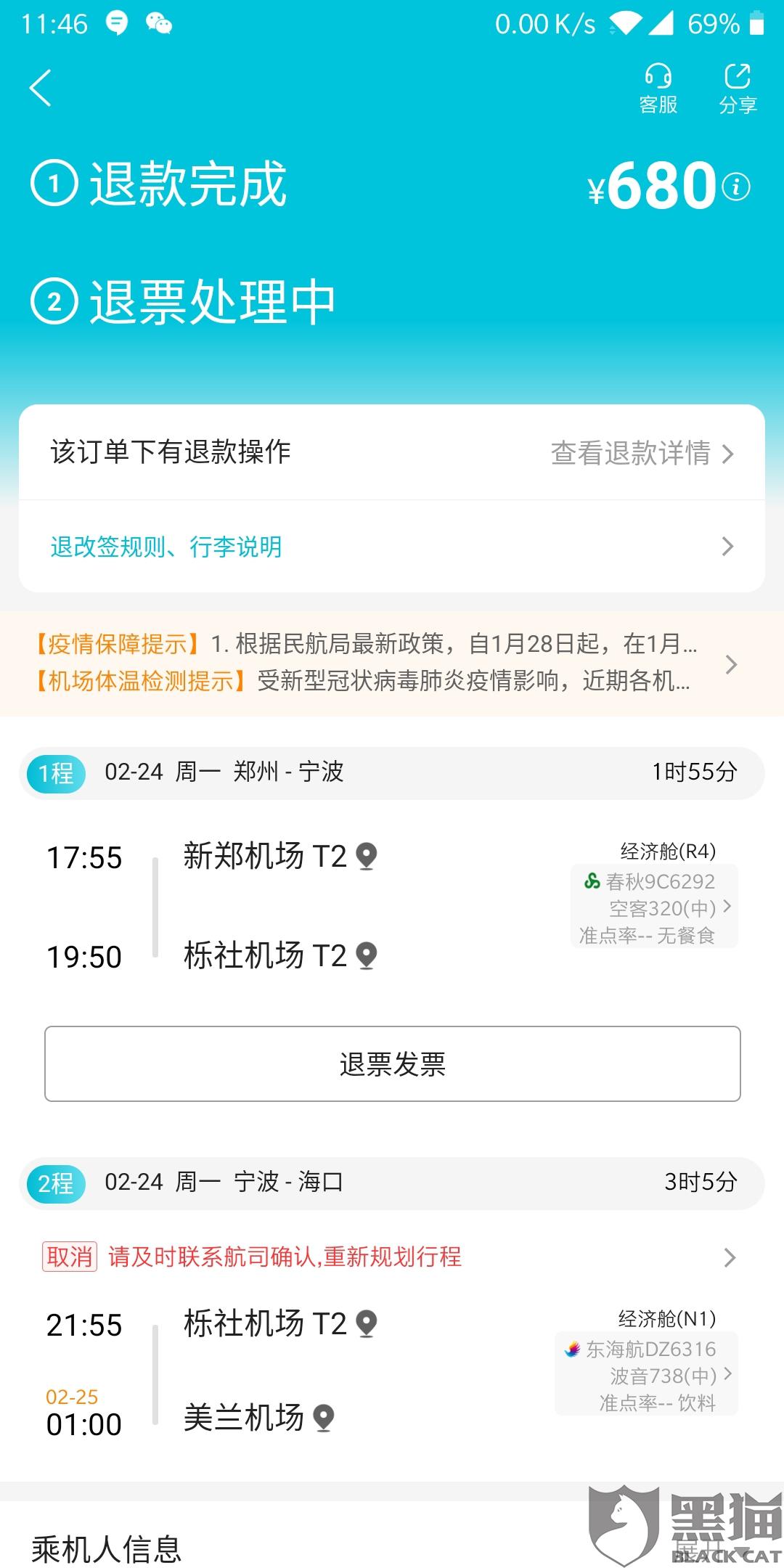784x1568 pixels.
Task: Open 东海航DZ6316 flight details
Action: pyautogui.click(x=648, y=1374)
